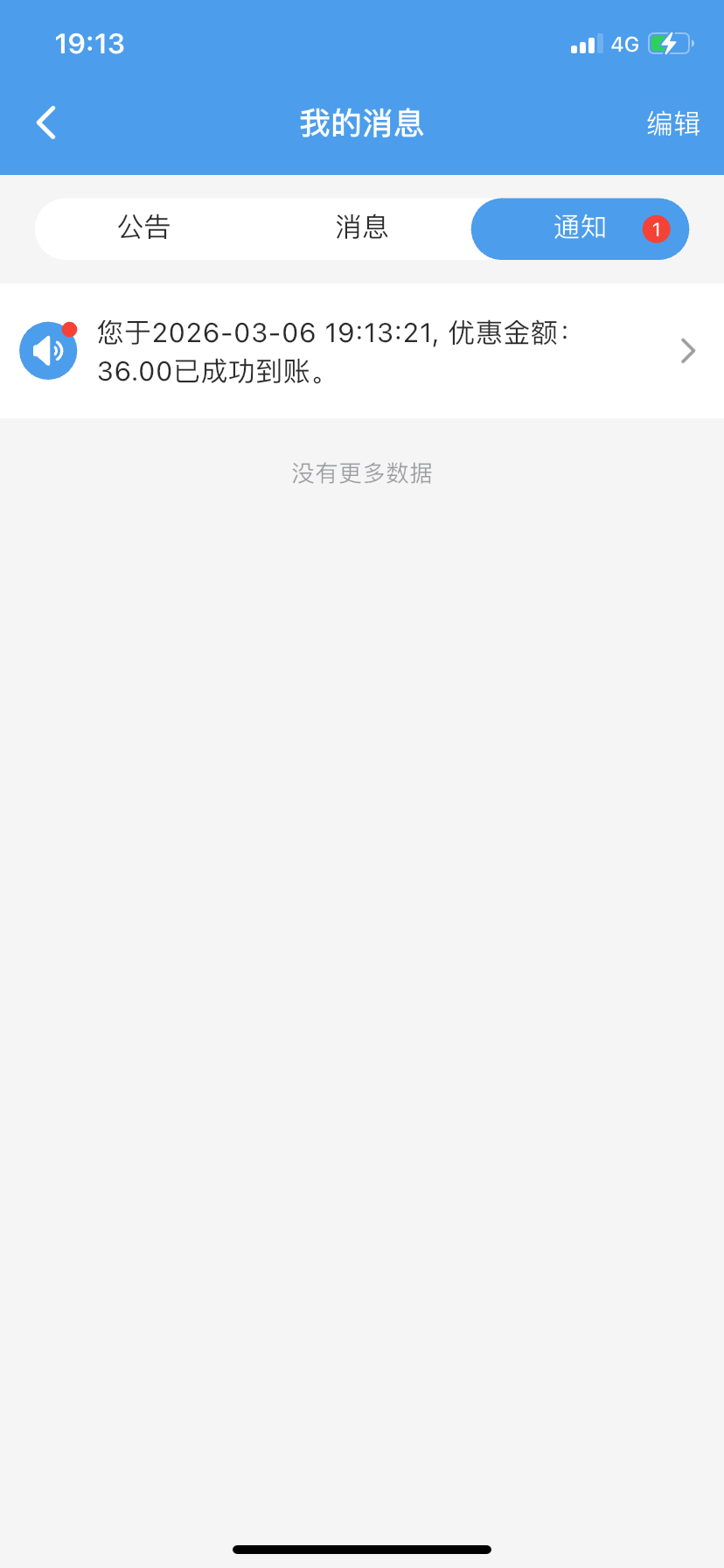This screenshot has height=1568, width=724.
Task: Select the 通知 tab
Action: (x=580, y=228)
